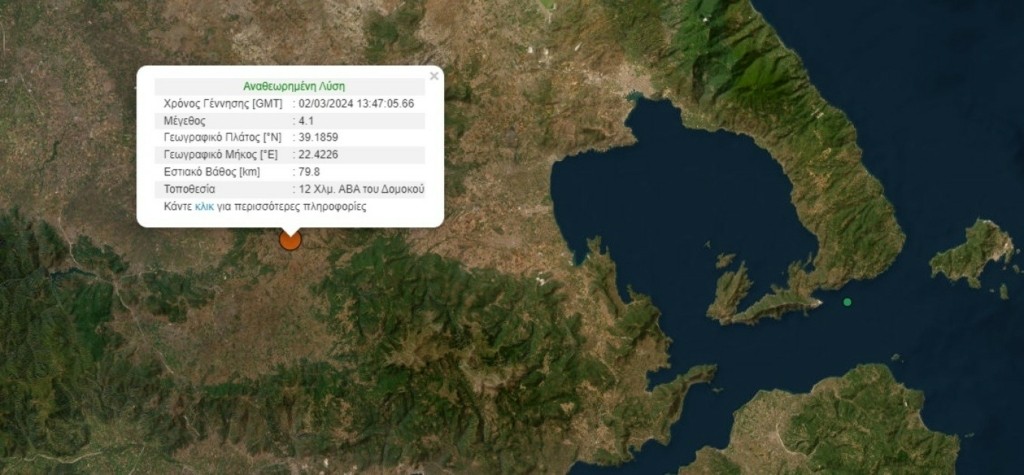Select the orange earthquake marker near Domokos
The image size is (1024, 475).
[x=290, y=240]
